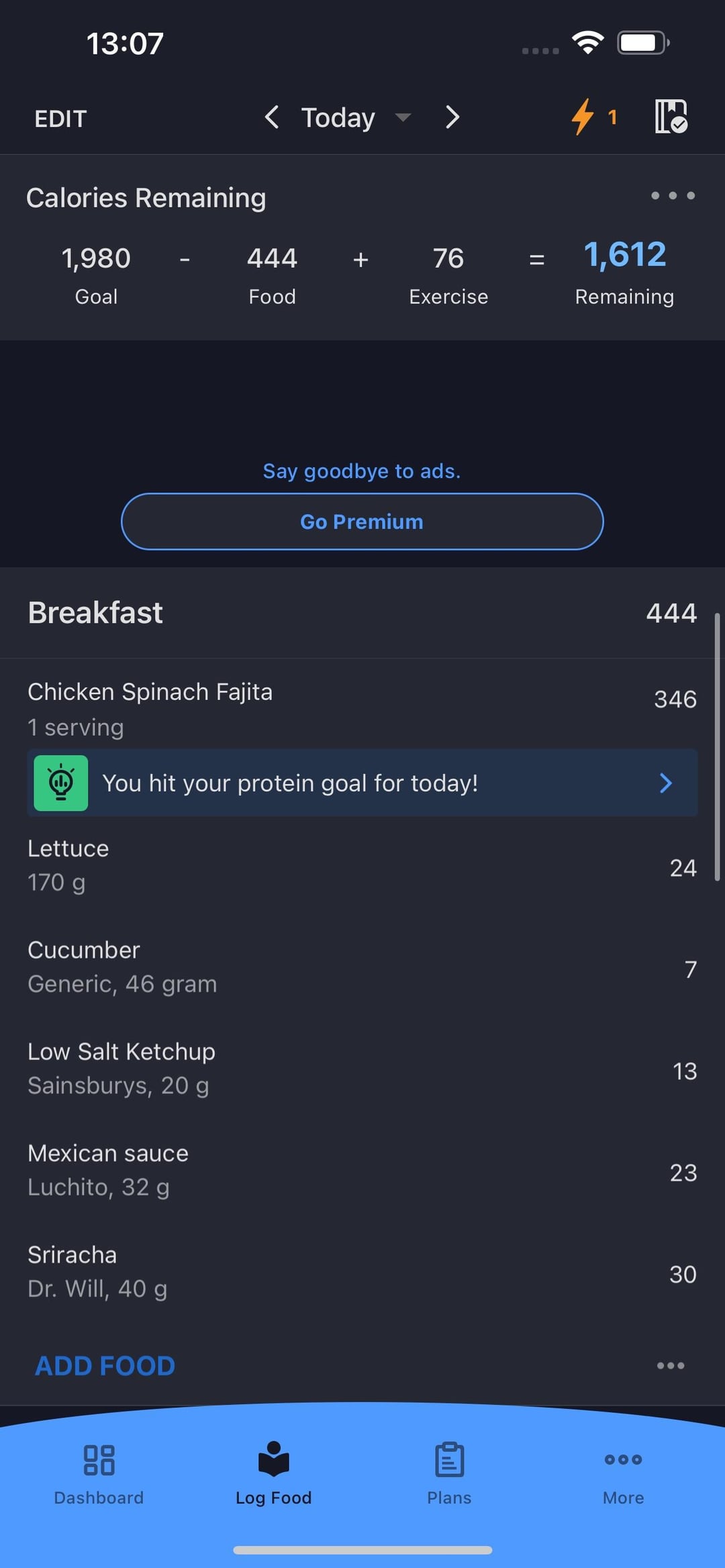The height and width of the screenshot is (1568, 725).
Task: Open the Low Salt Ketchup entry
Action: click(362, 1069)
